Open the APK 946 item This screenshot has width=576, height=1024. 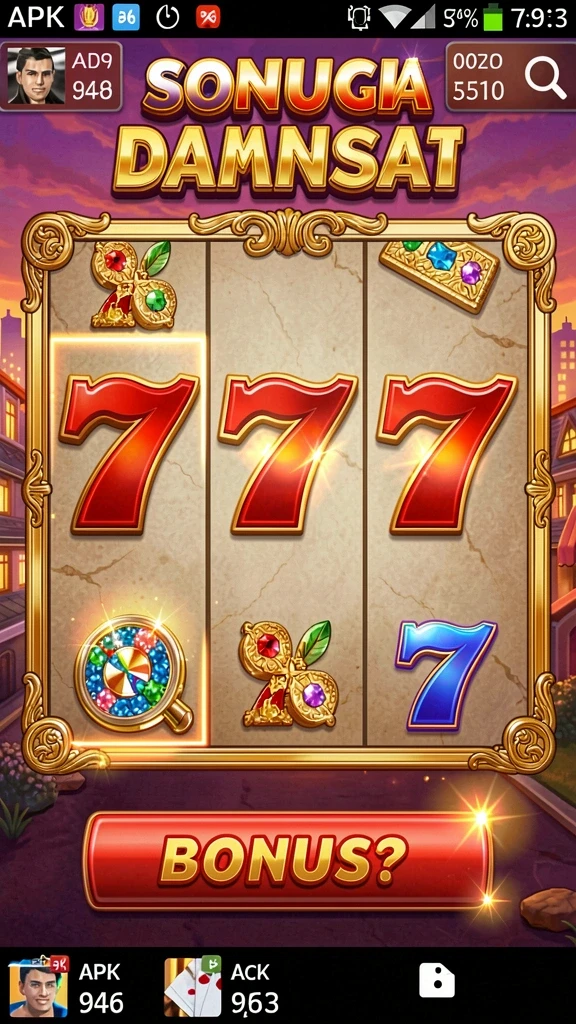click(x=67, y=986)
